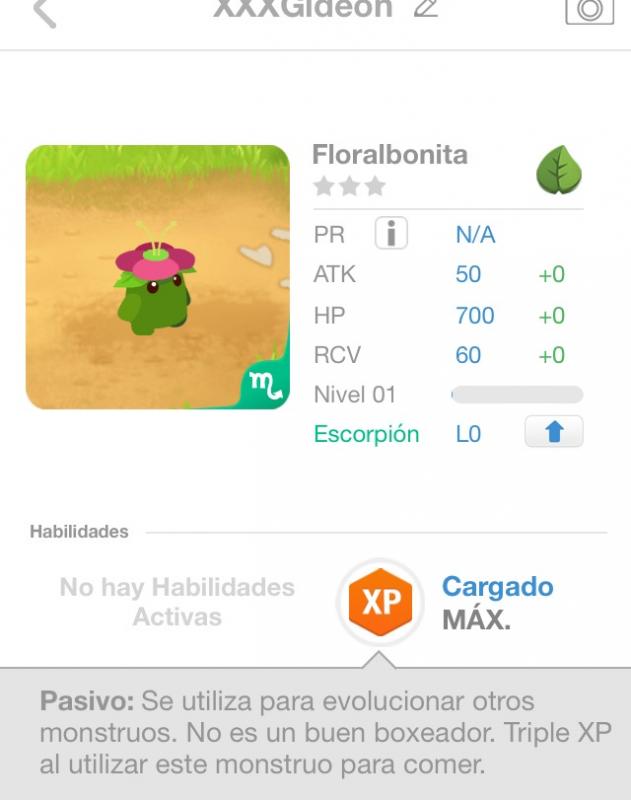This screenshot has width=631, height=800.
Task: Edit the XXXGideon name with pencil icon
Action: [x=426, y=9]
